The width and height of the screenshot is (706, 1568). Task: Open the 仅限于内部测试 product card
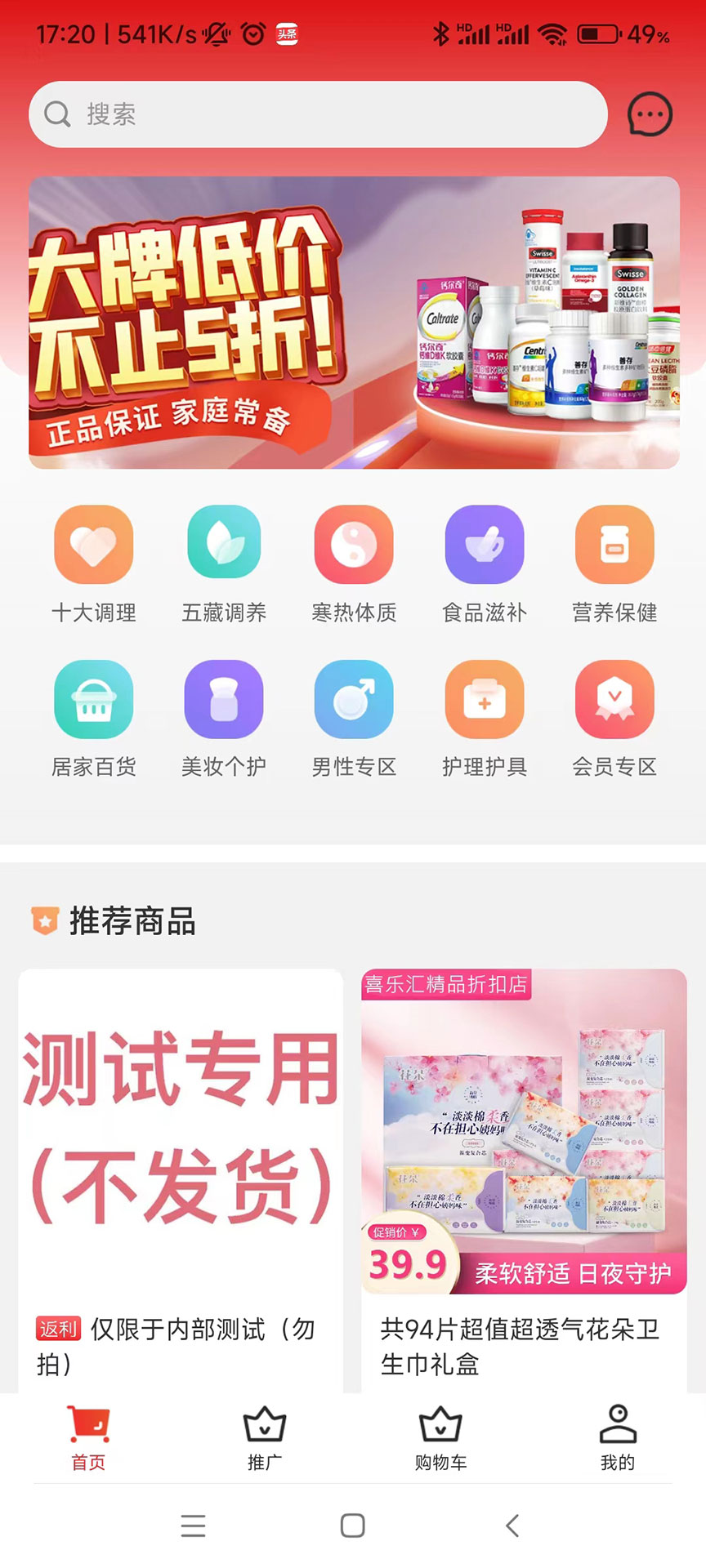(181, 1176)
